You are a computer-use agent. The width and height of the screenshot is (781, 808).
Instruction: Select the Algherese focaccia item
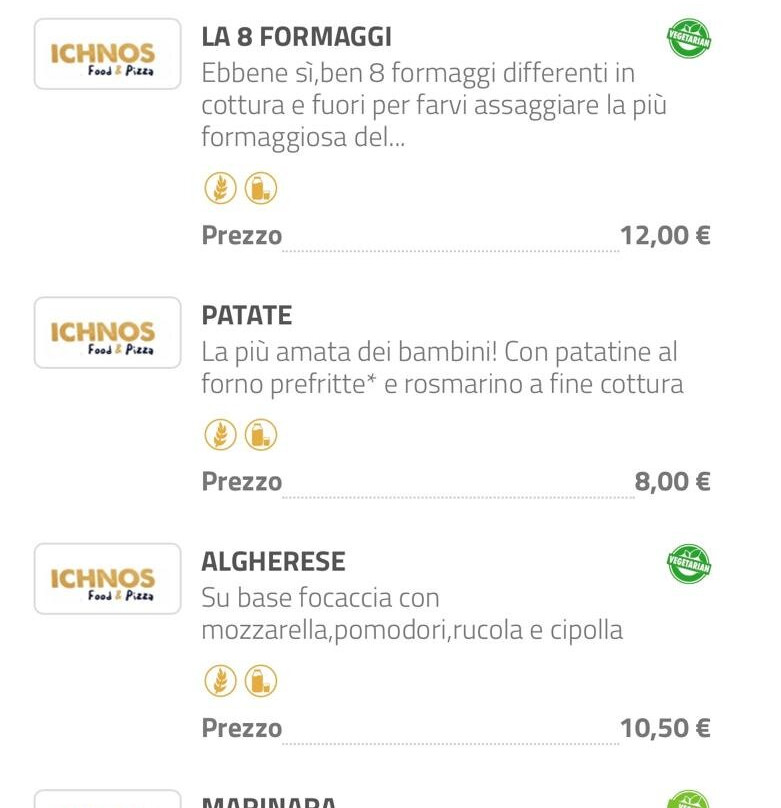(273, 562)
